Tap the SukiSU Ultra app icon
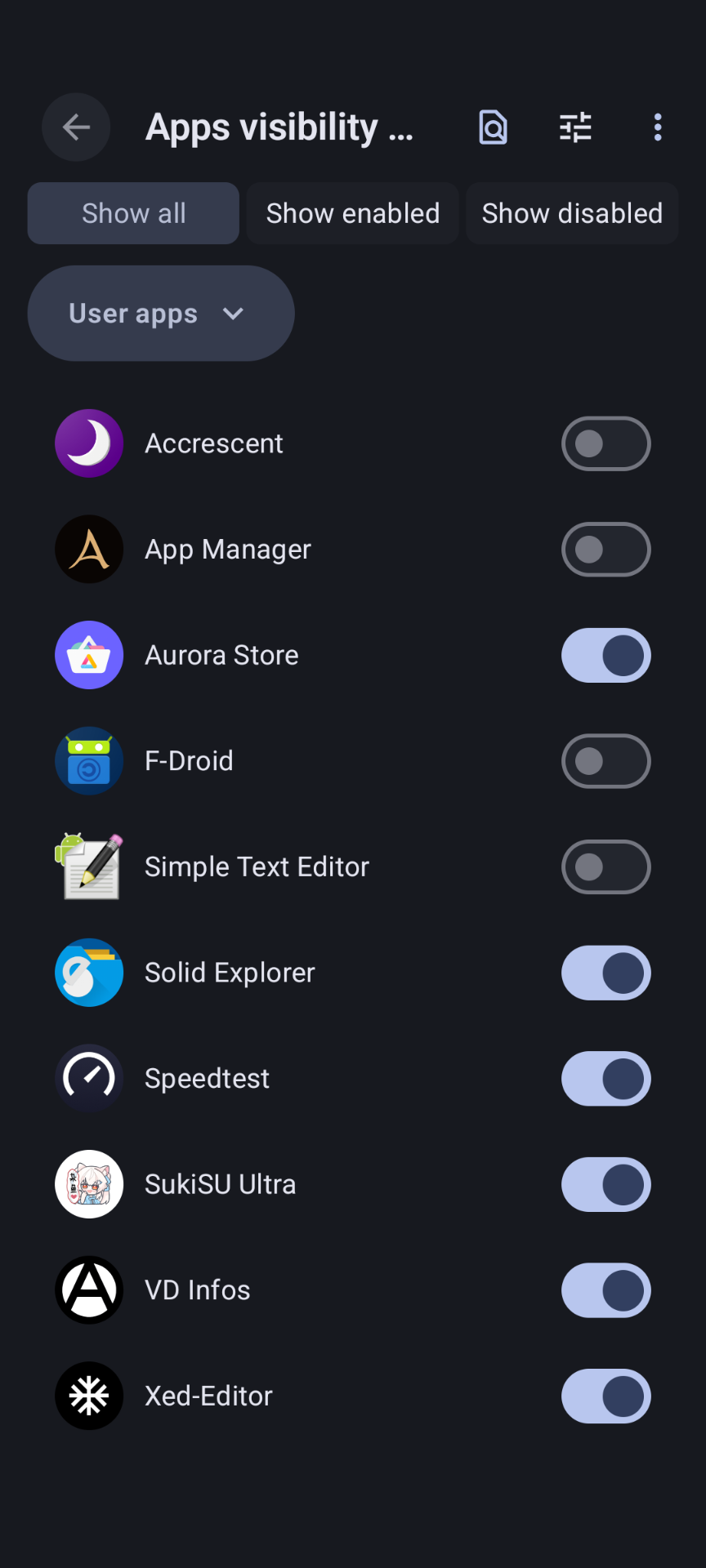 [x=89, y=1184]
